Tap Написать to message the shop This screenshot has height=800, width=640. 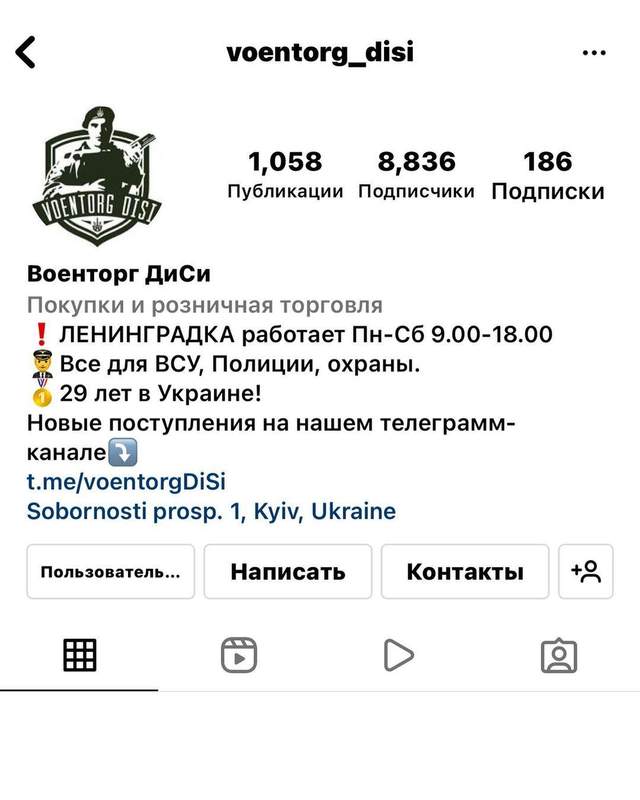(x=288, y=572)
